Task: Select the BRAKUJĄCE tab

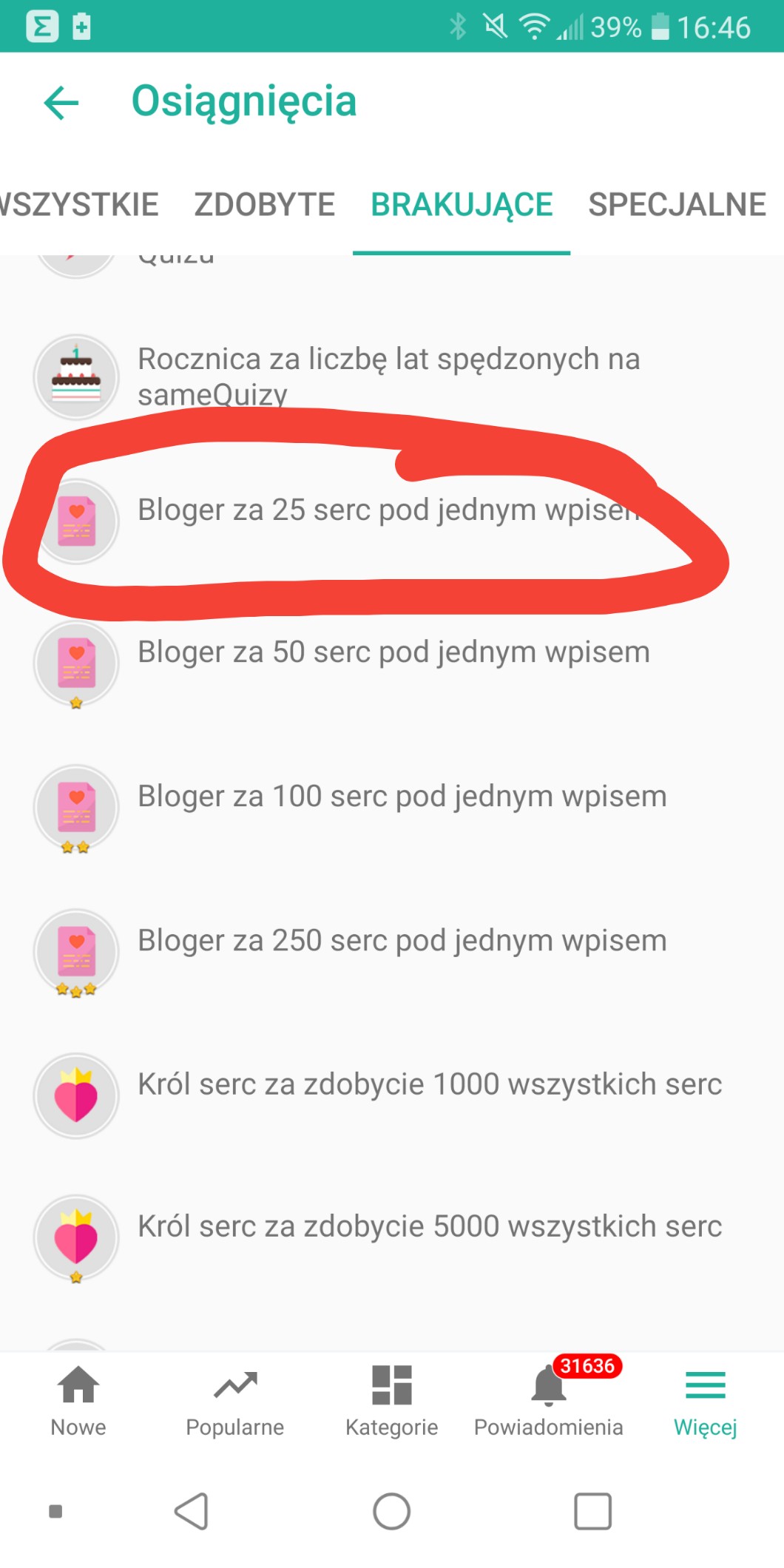Action: pyautogui.click(x=462, y=205)
